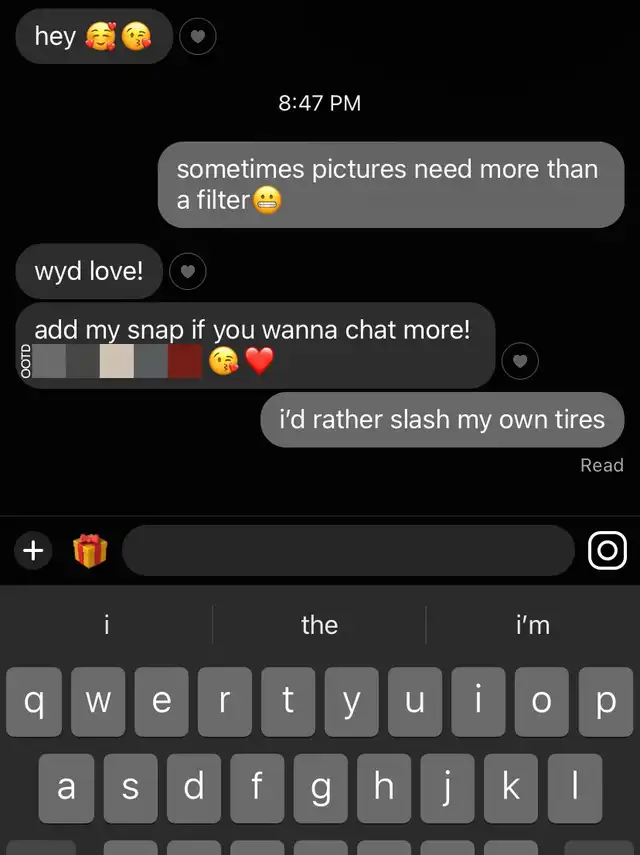640x855 pixels.
Task: Select the "i" suggestion above the keyboard
Action: pos(106,625)
